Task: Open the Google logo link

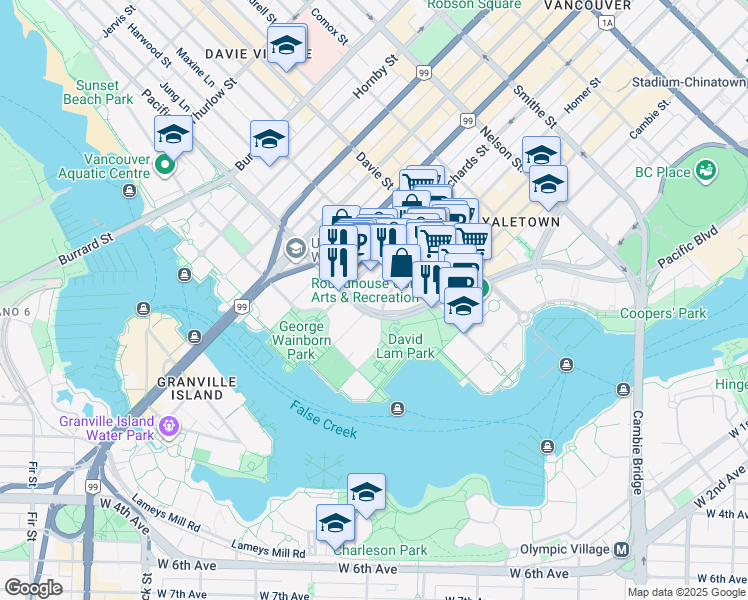Action: tap(34, 588)
